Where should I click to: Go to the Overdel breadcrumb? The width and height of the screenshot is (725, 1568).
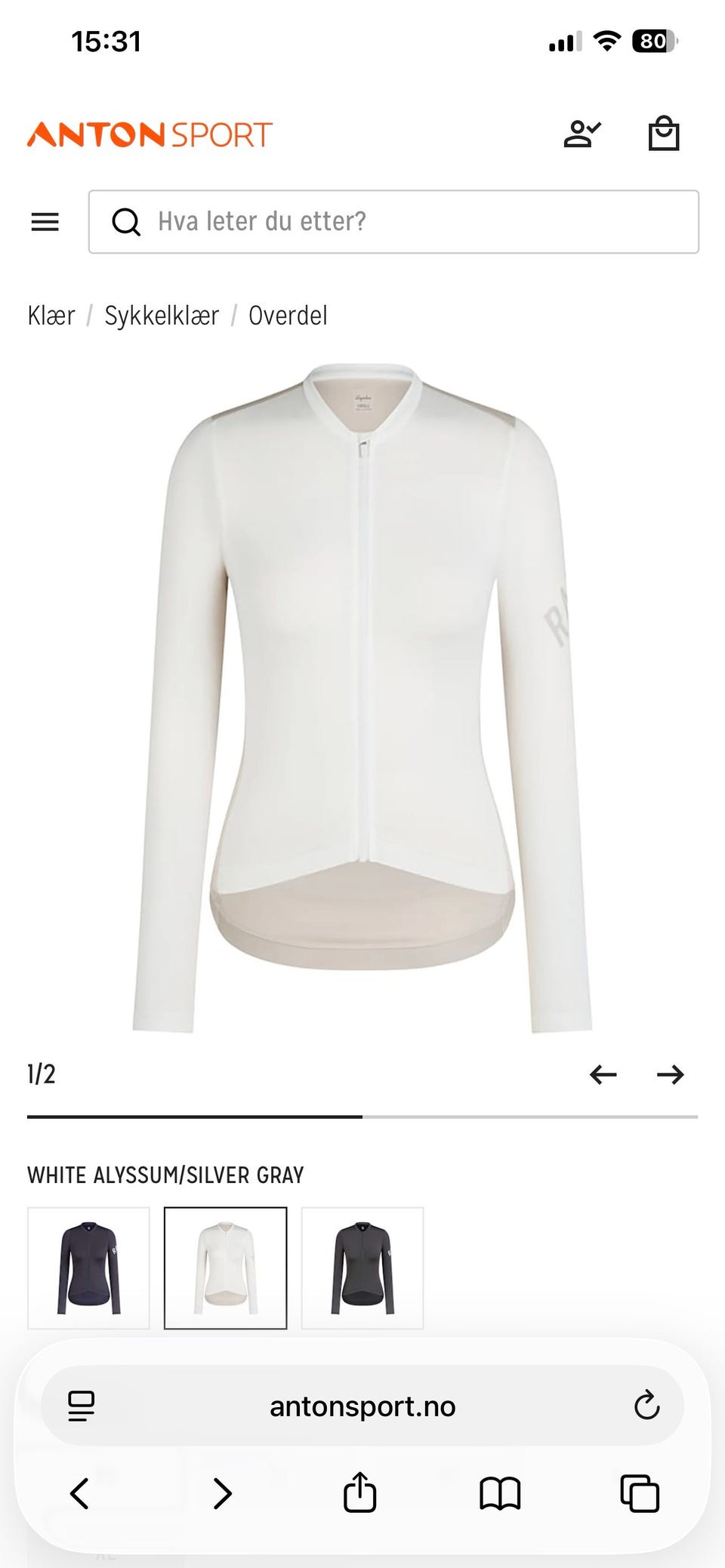(288, 316)
